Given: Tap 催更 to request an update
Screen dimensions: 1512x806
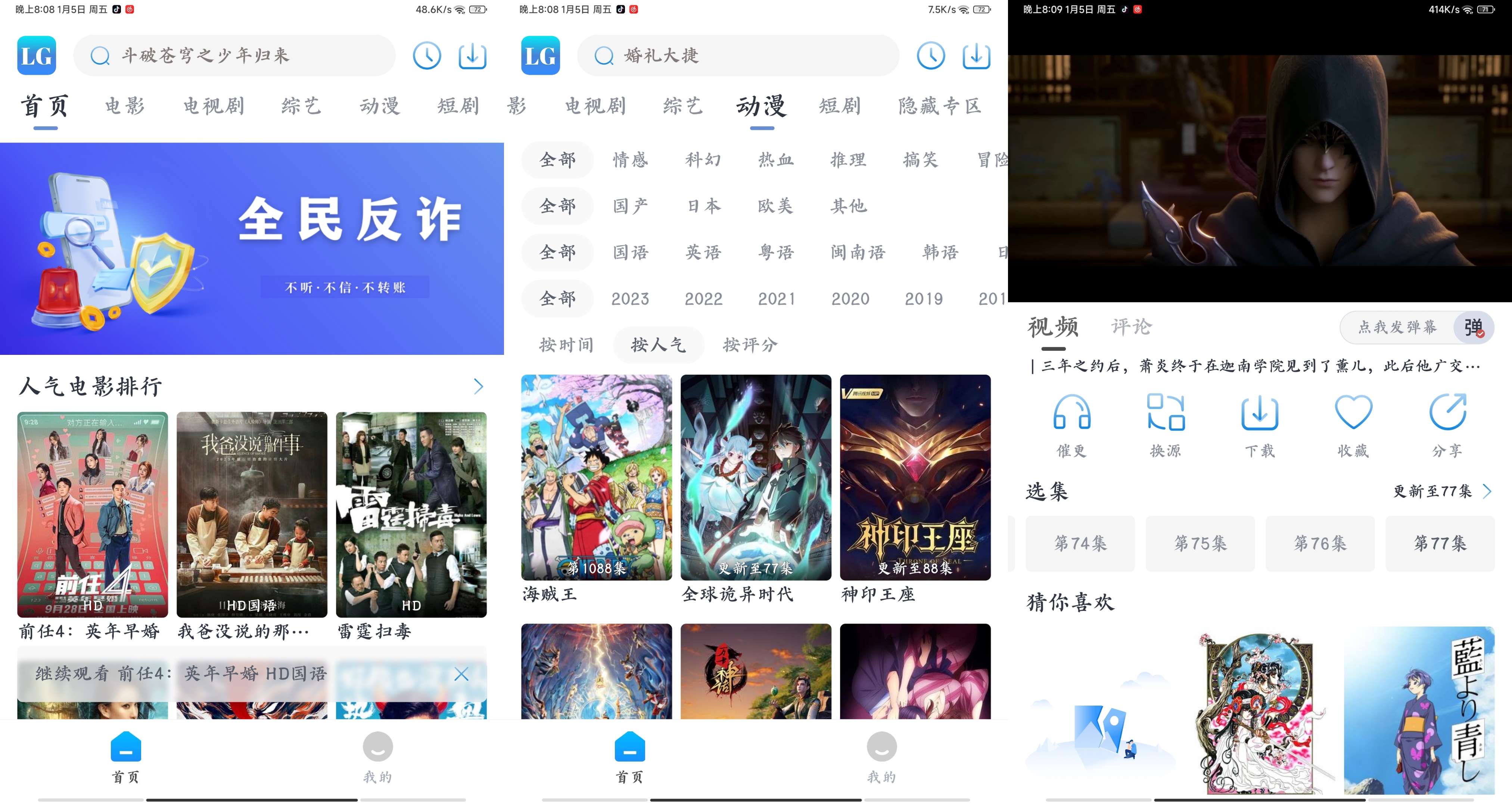Looking at the screenshot, I should 1072,425.
